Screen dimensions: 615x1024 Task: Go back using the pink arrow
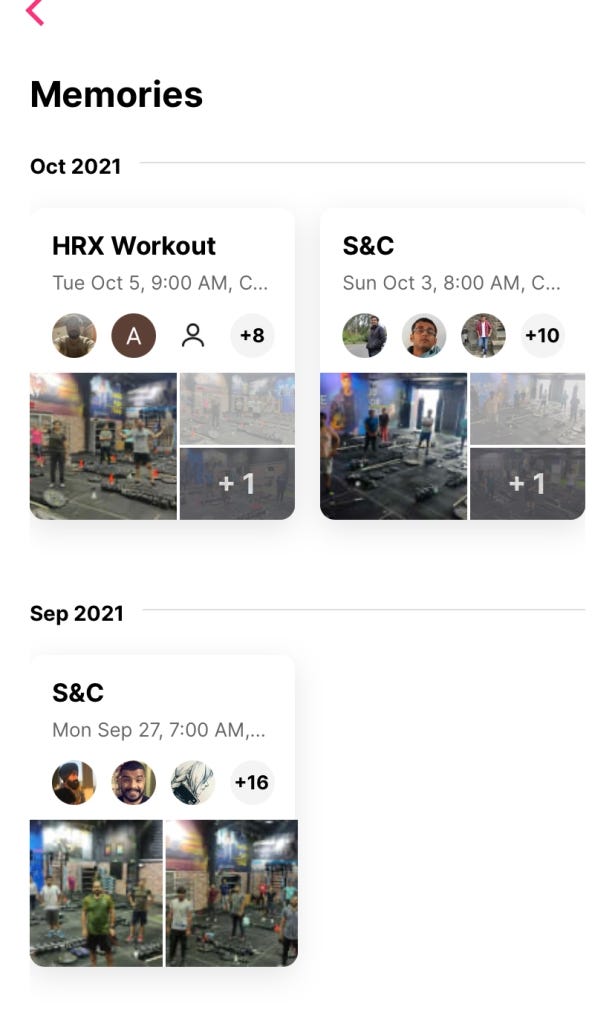(x=35, y=12)
